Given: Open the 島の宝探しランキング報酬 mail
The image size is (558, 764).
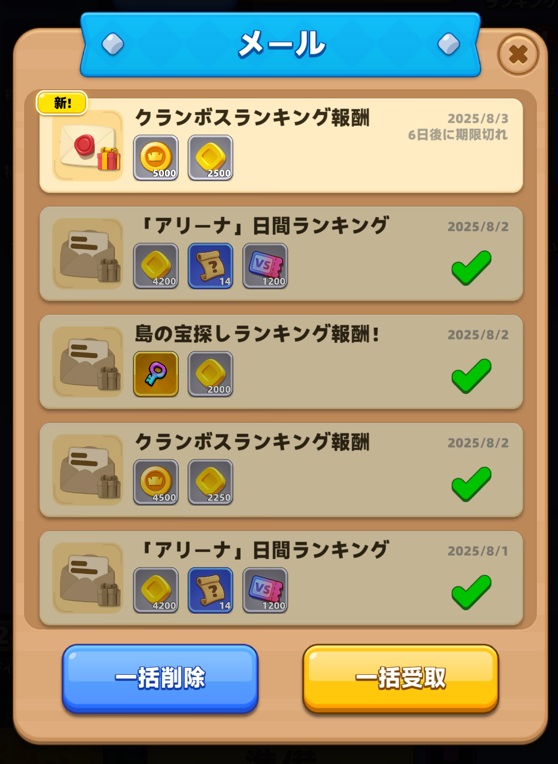Looking at the screenshot, I should click(x=281, y=362).
